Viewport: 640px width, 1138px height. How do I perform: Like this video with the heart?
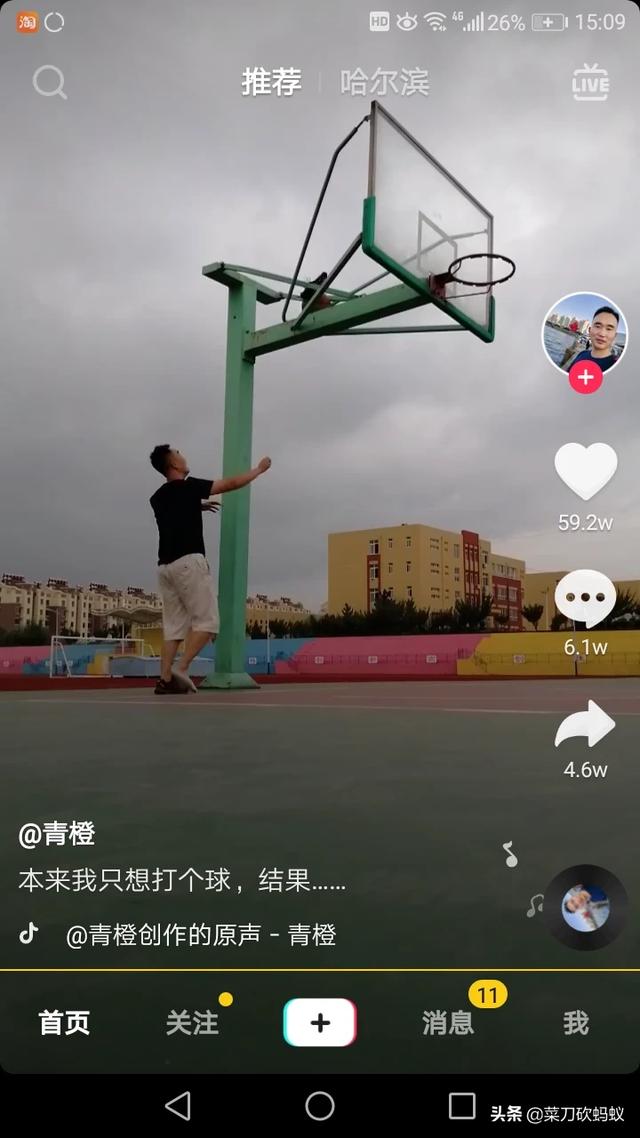pos(585,471)
